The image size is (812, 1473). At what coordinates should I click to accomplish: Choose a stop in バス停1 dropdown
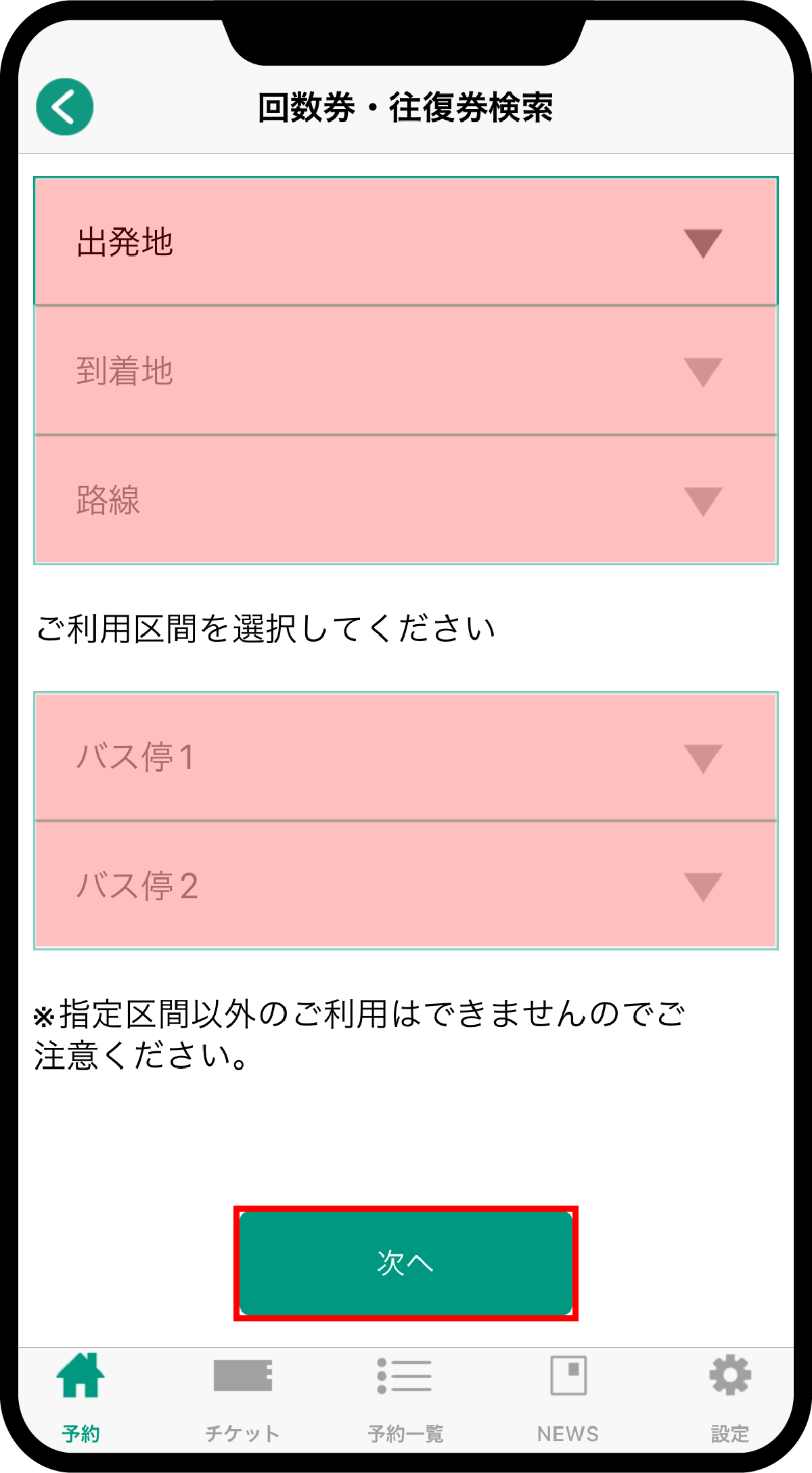click(406, 757)
